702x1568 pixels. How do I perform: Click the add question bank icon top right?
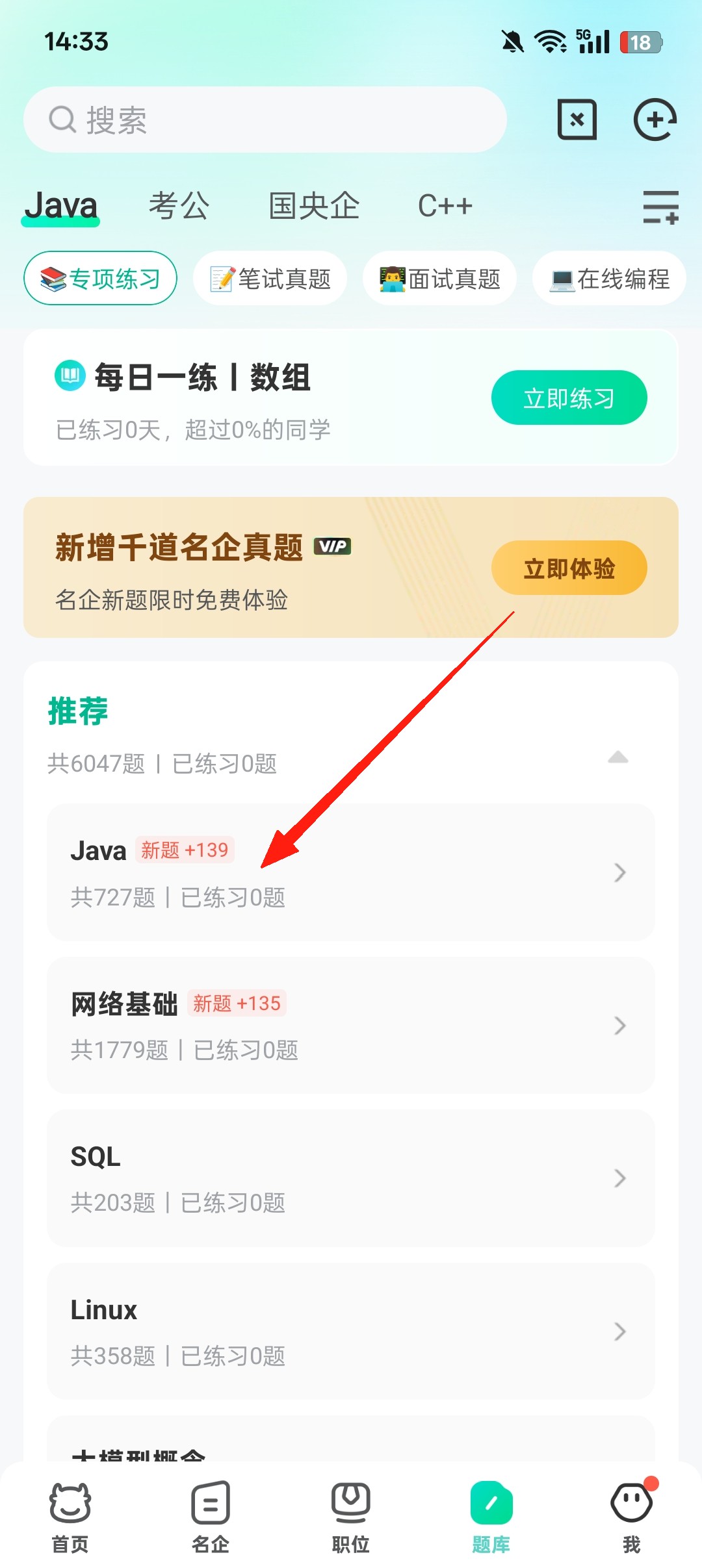pos(655,120)
